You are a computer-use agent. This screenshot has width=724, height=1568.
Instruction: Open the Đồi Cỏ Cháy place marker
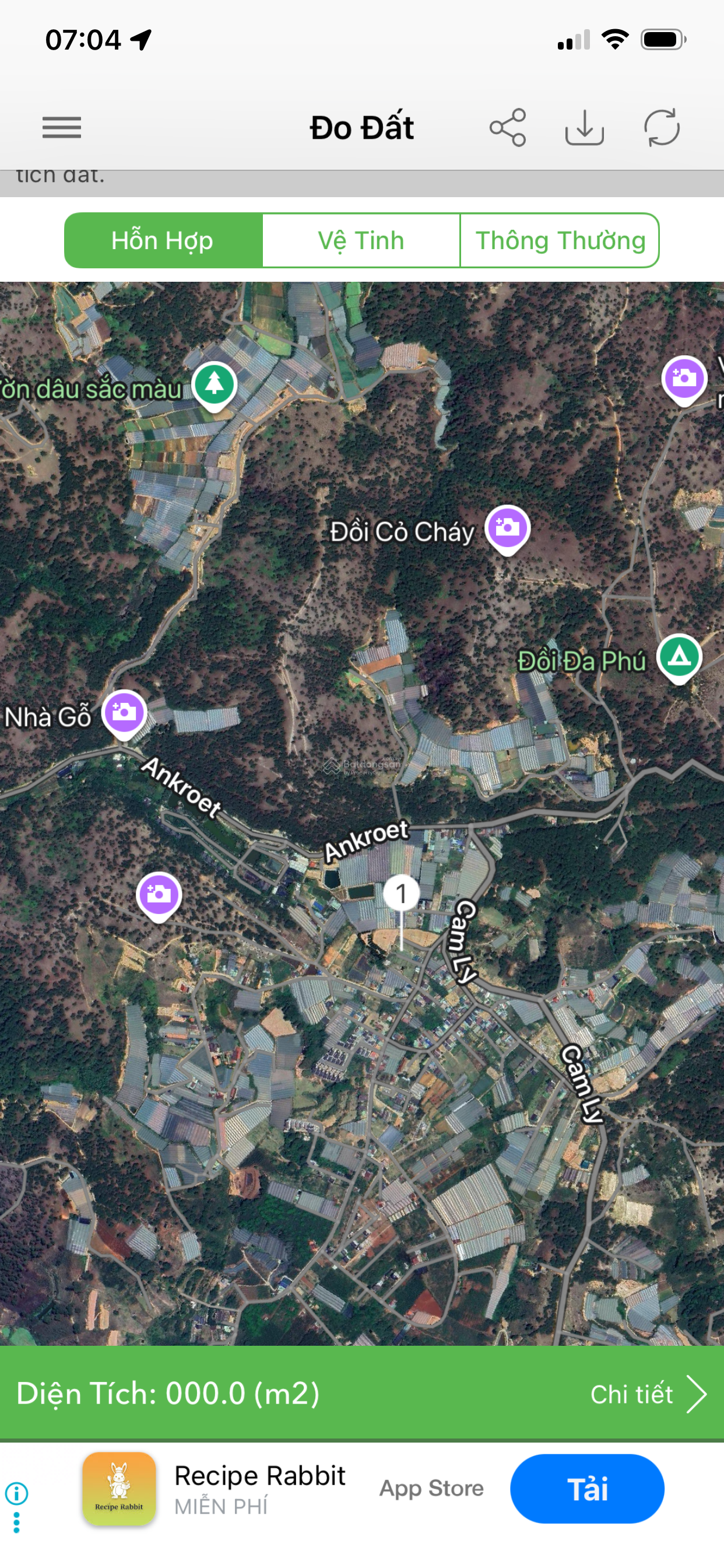point(507,527)
